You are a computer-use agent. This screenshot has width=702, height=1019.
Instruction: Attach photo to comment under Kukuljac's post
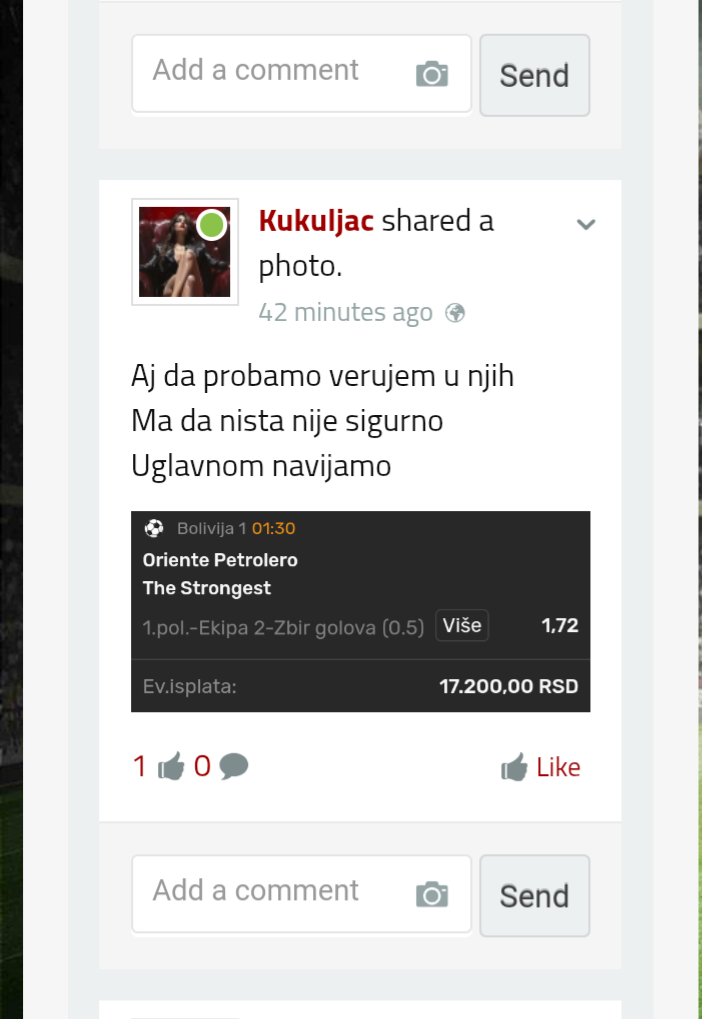[432, 894]
